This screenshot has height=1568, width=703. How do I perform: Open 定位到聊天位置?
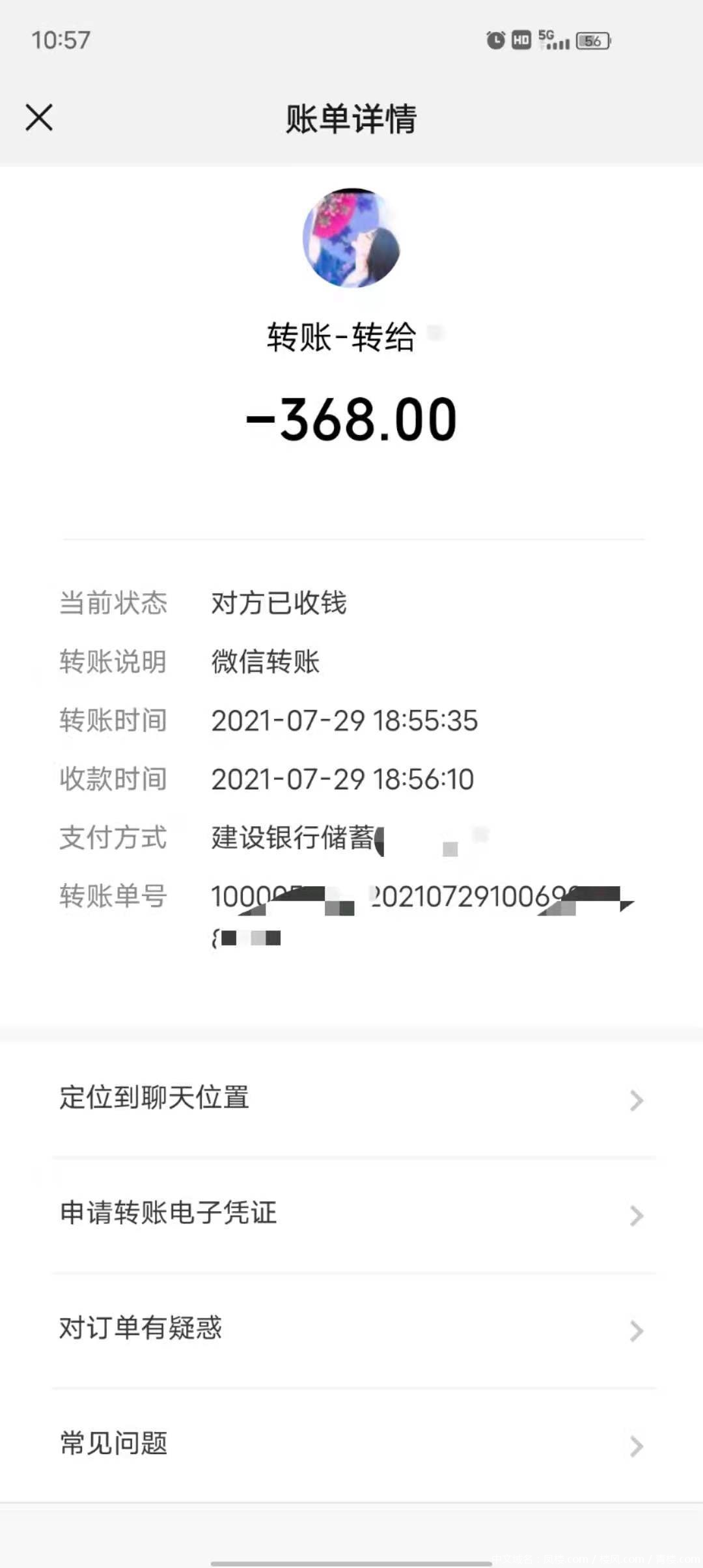351,1099
